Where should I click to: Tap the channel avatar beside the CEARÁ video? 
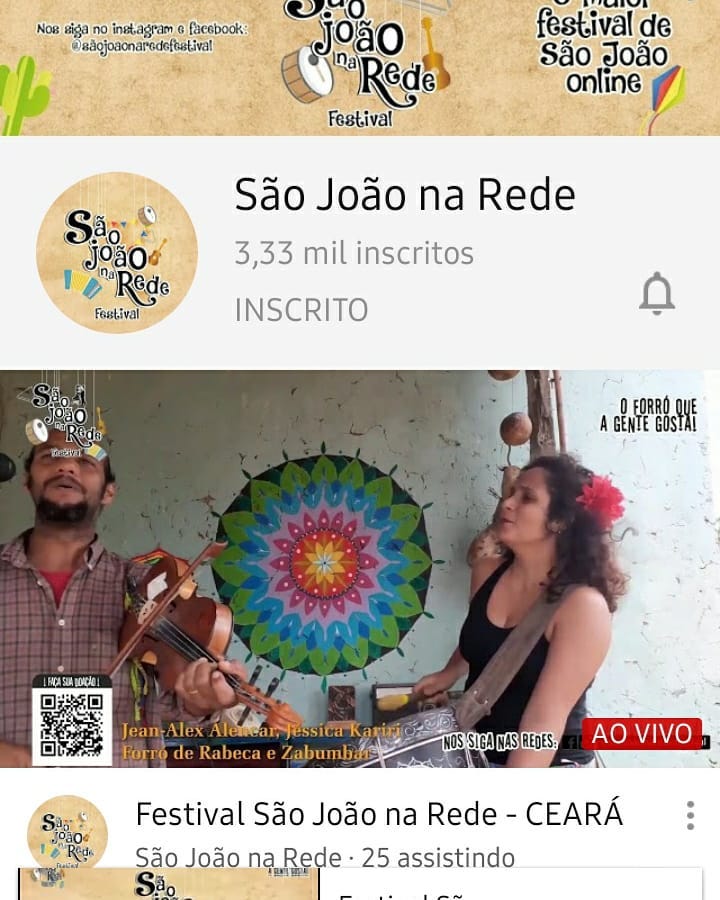[x=67, y=833]
